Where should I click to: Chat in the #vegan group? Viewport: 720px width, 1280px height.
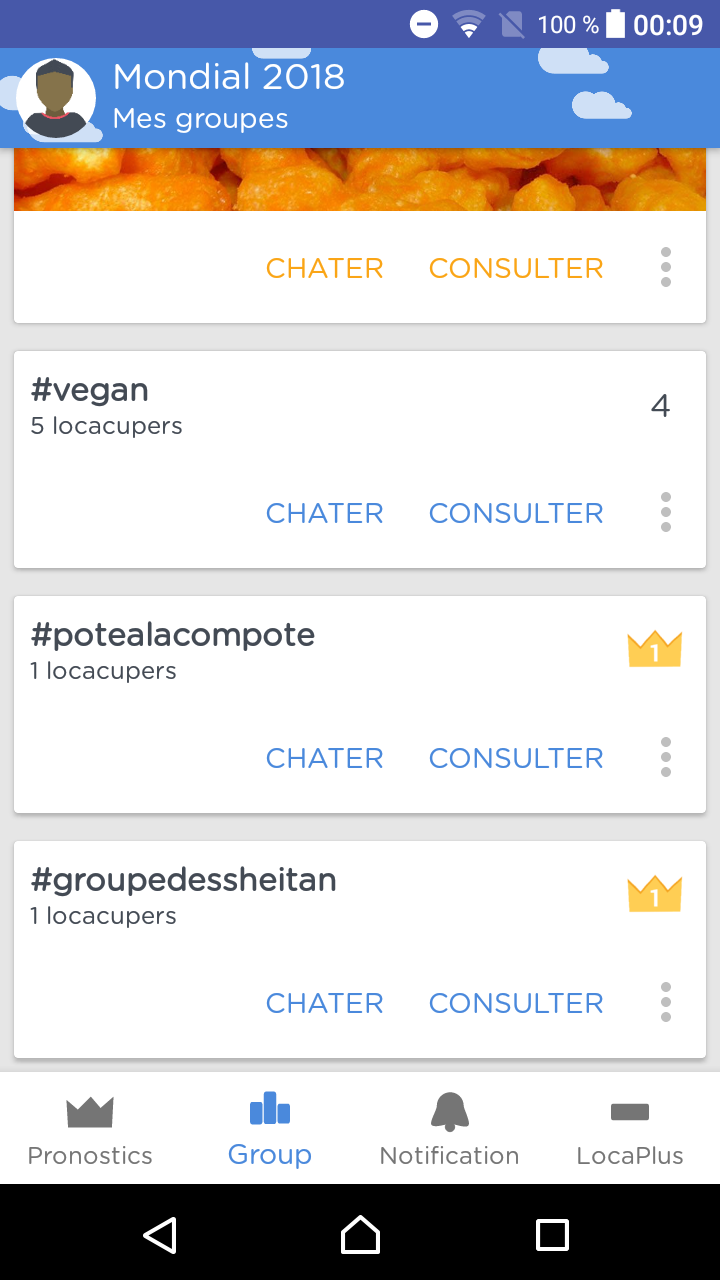(x=324, y=513)
